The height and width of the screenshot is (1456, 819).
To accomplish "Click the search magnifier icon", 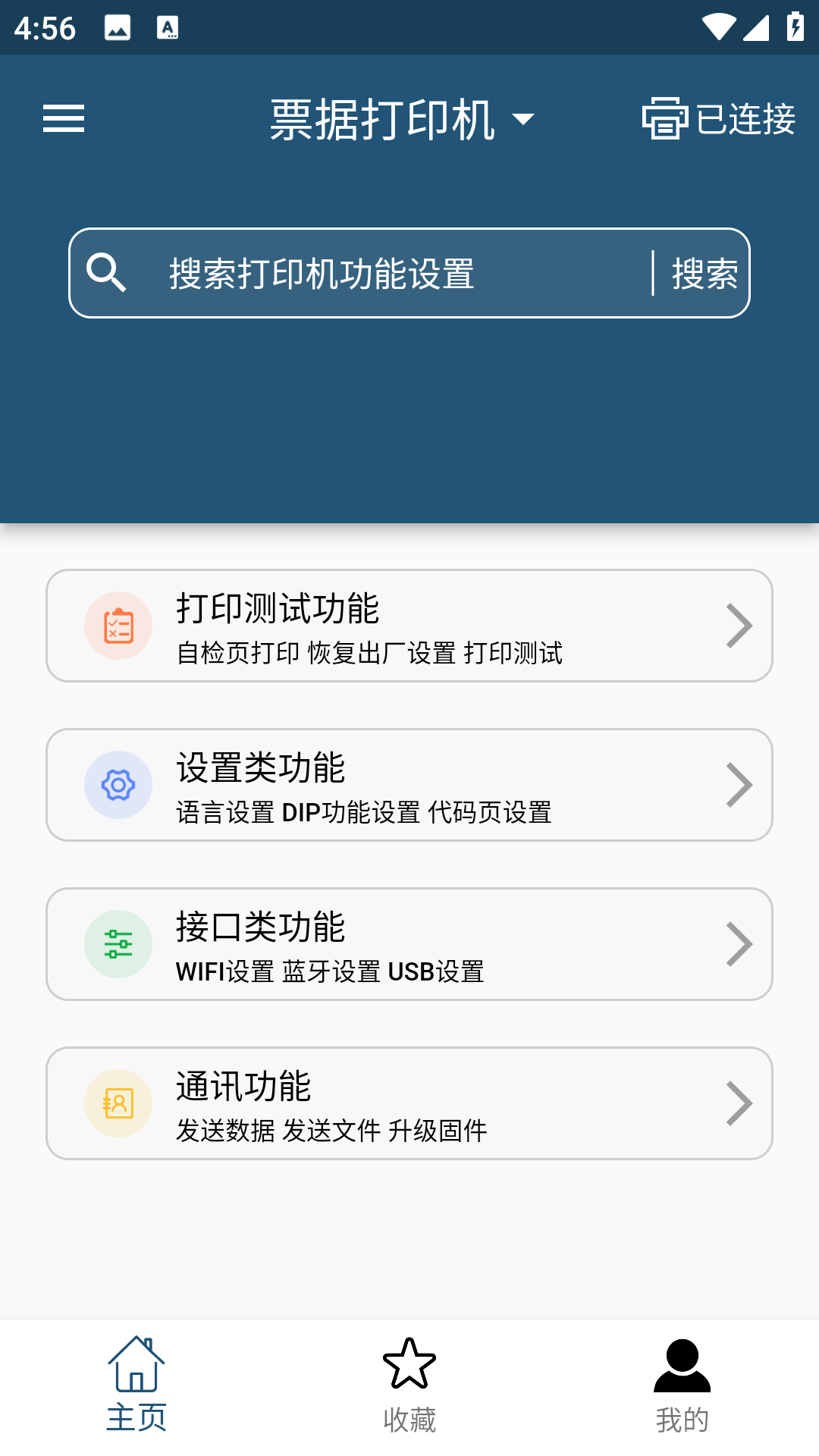I will 106,271.
